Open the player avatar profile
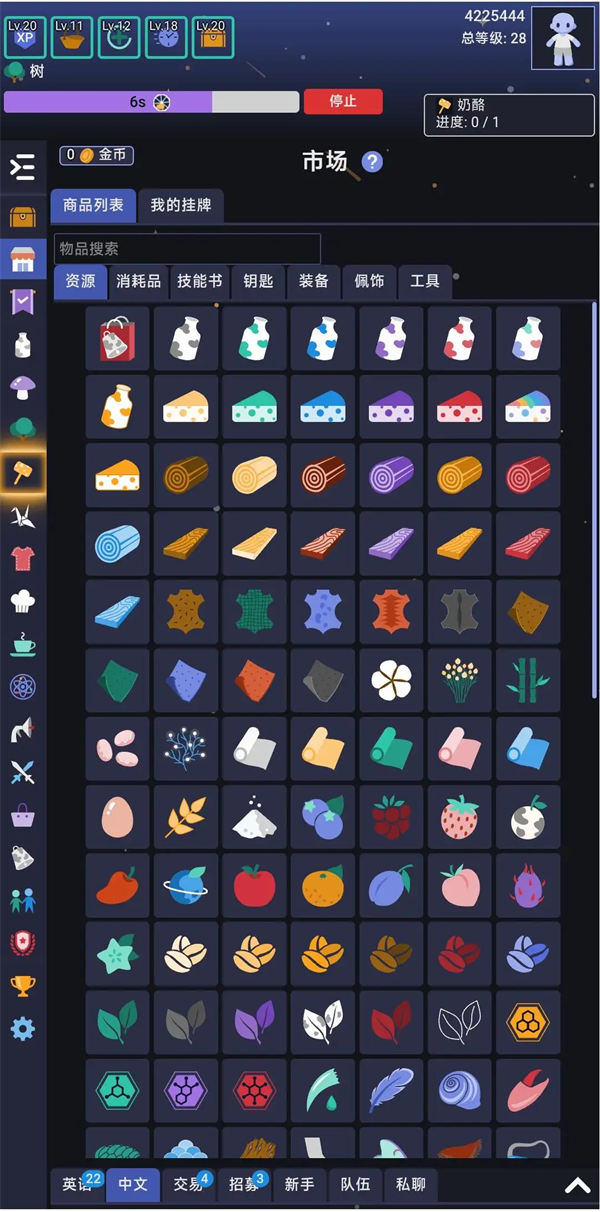This screenshot has width=600, height=1212. [x=563, y=38]
